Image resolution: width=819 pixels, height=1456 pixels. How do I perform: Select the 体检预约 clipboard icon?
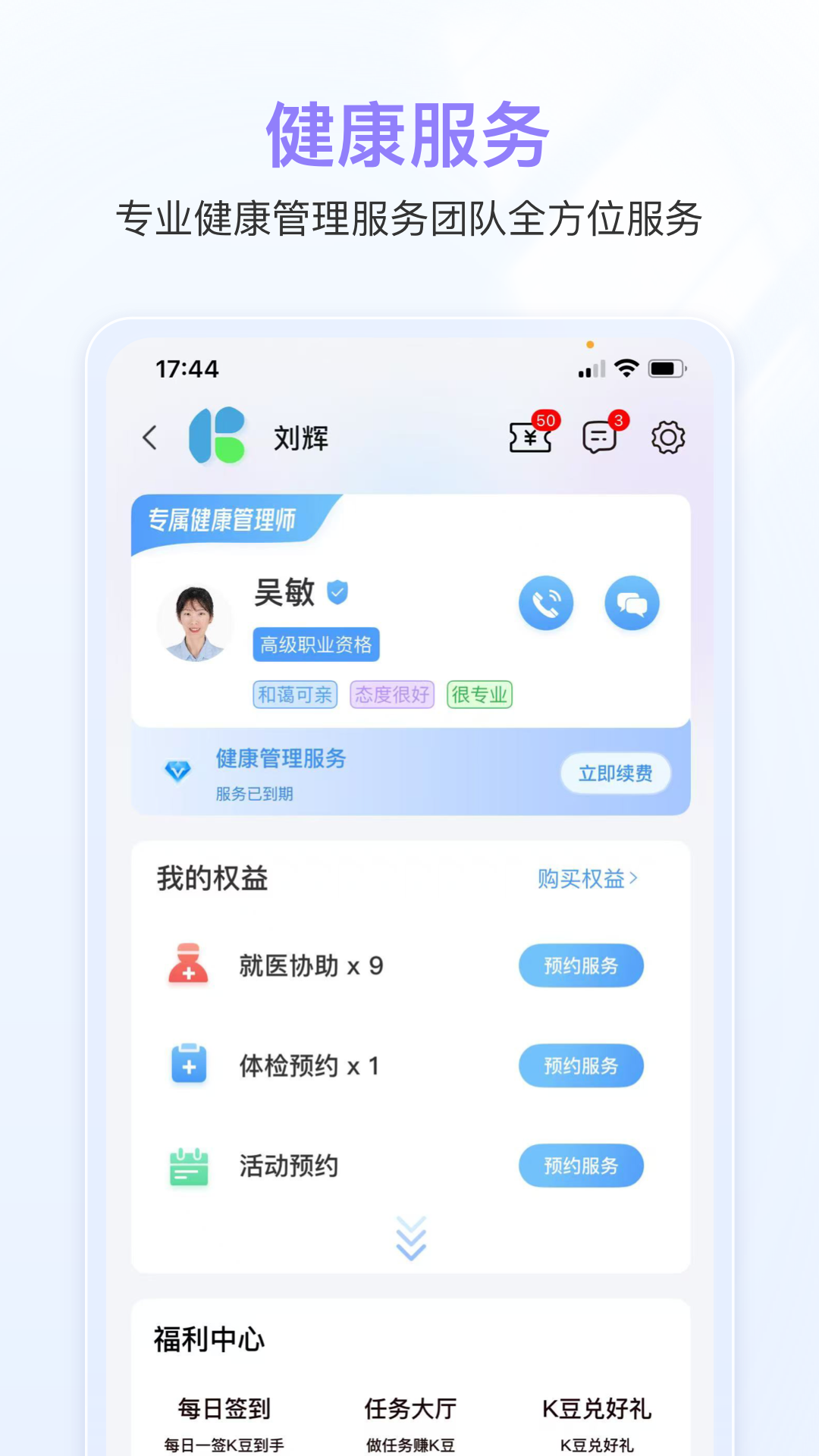[188, 1065]
